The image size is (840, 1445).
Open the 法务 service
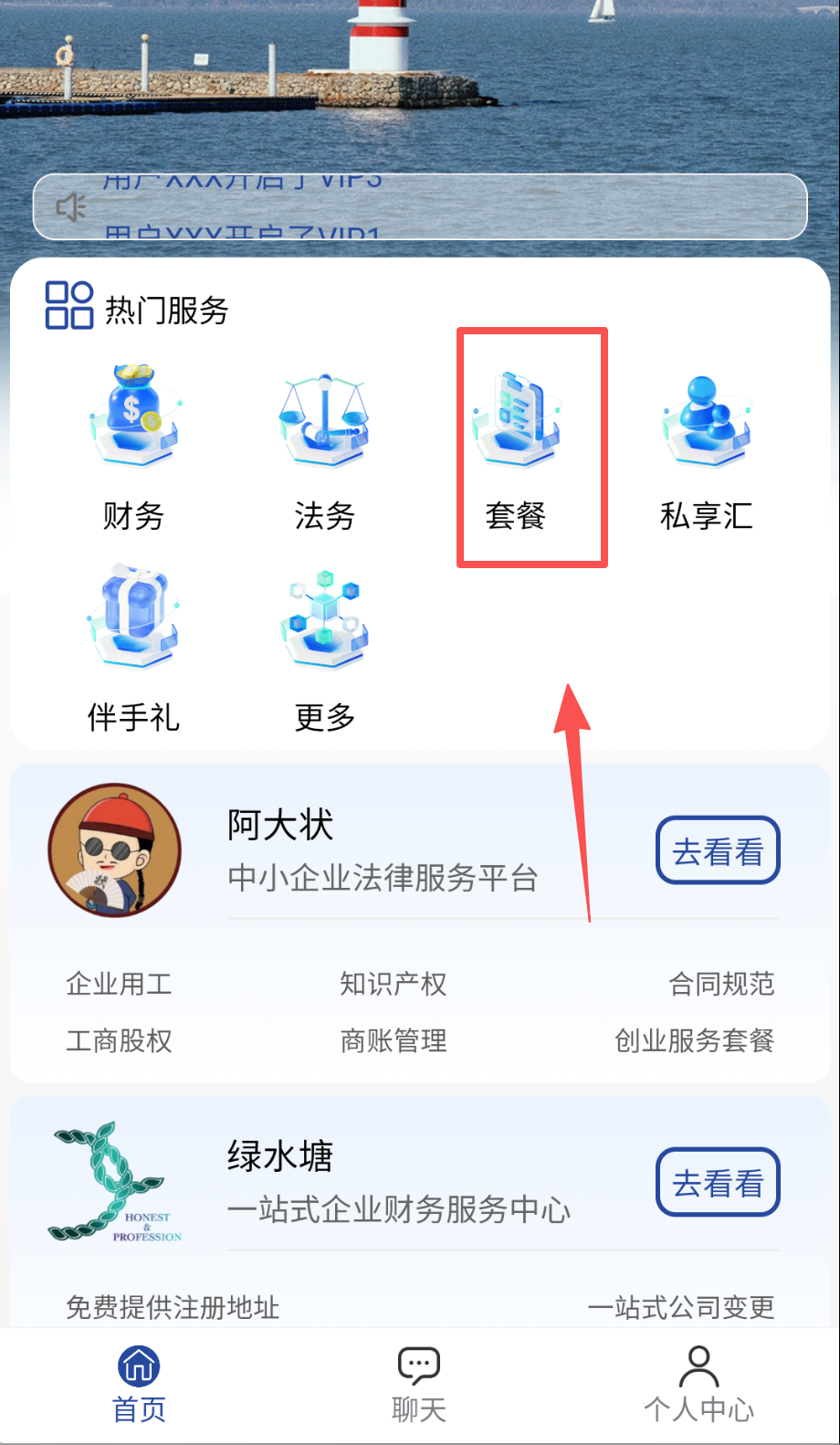(x=324, y=448)
